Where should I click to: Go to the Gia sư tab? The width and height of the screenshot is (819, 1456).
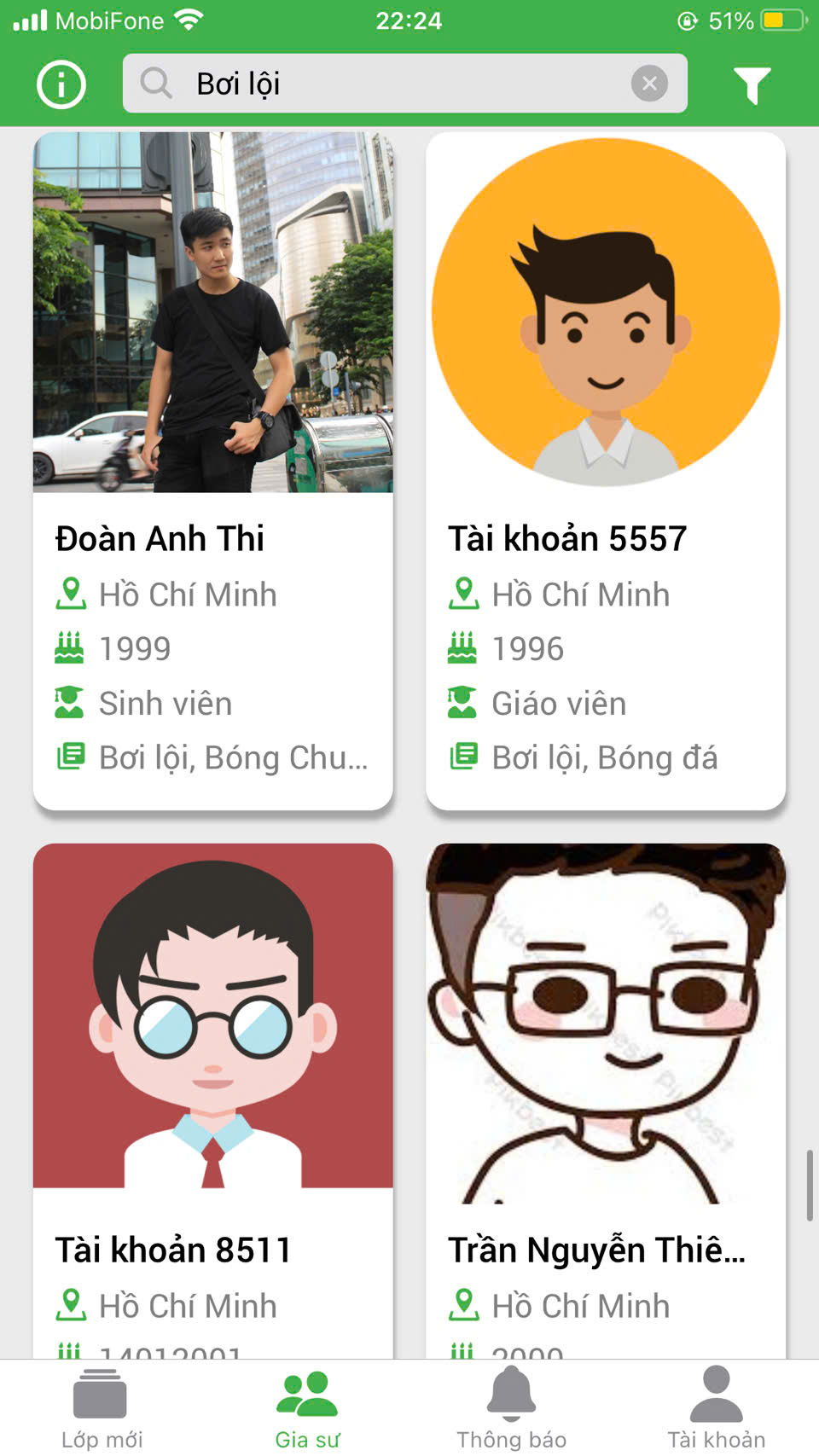(x=307, y=1408)
